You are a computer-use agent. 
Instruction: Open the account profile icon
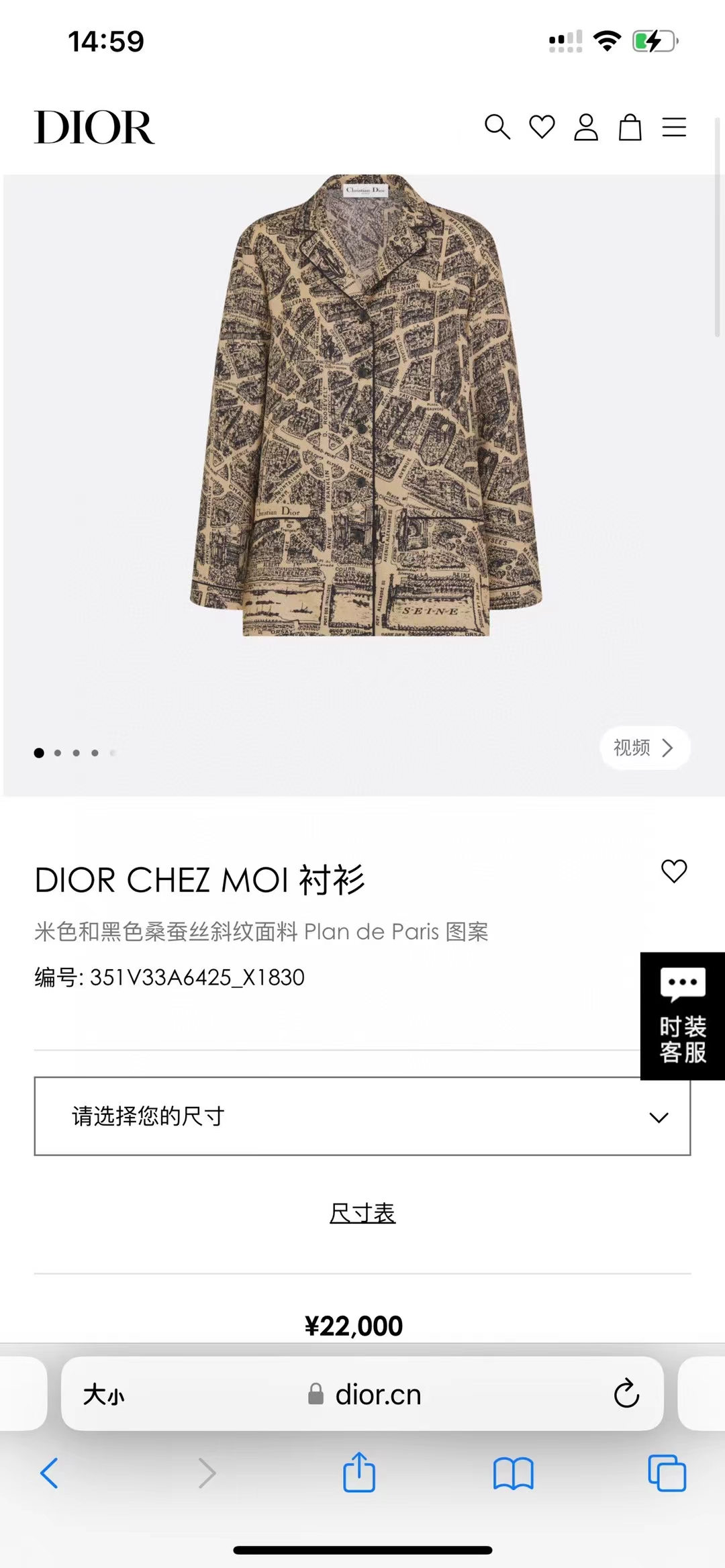[x=585, y=127]
